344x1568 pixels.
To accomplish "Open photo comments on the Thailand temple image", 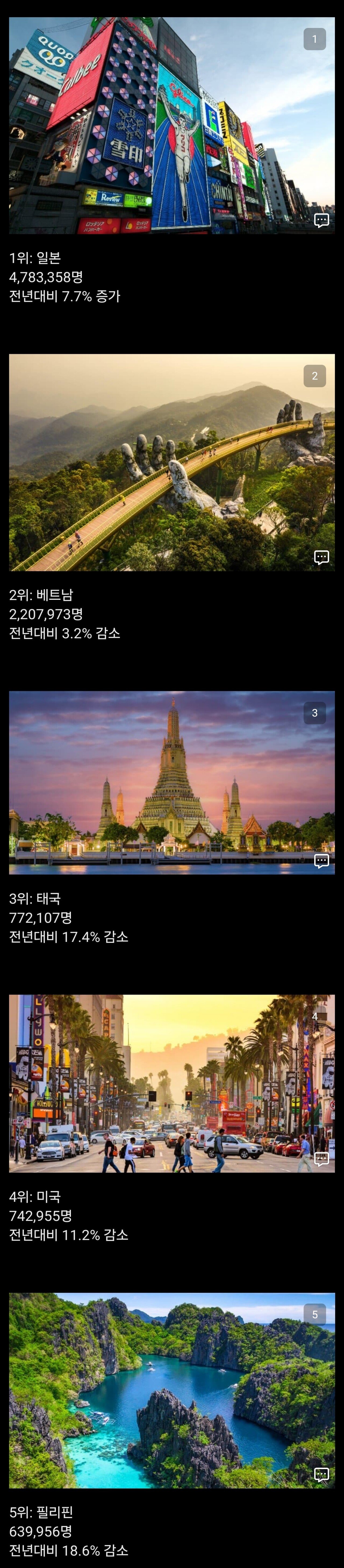I will point(321,861).
